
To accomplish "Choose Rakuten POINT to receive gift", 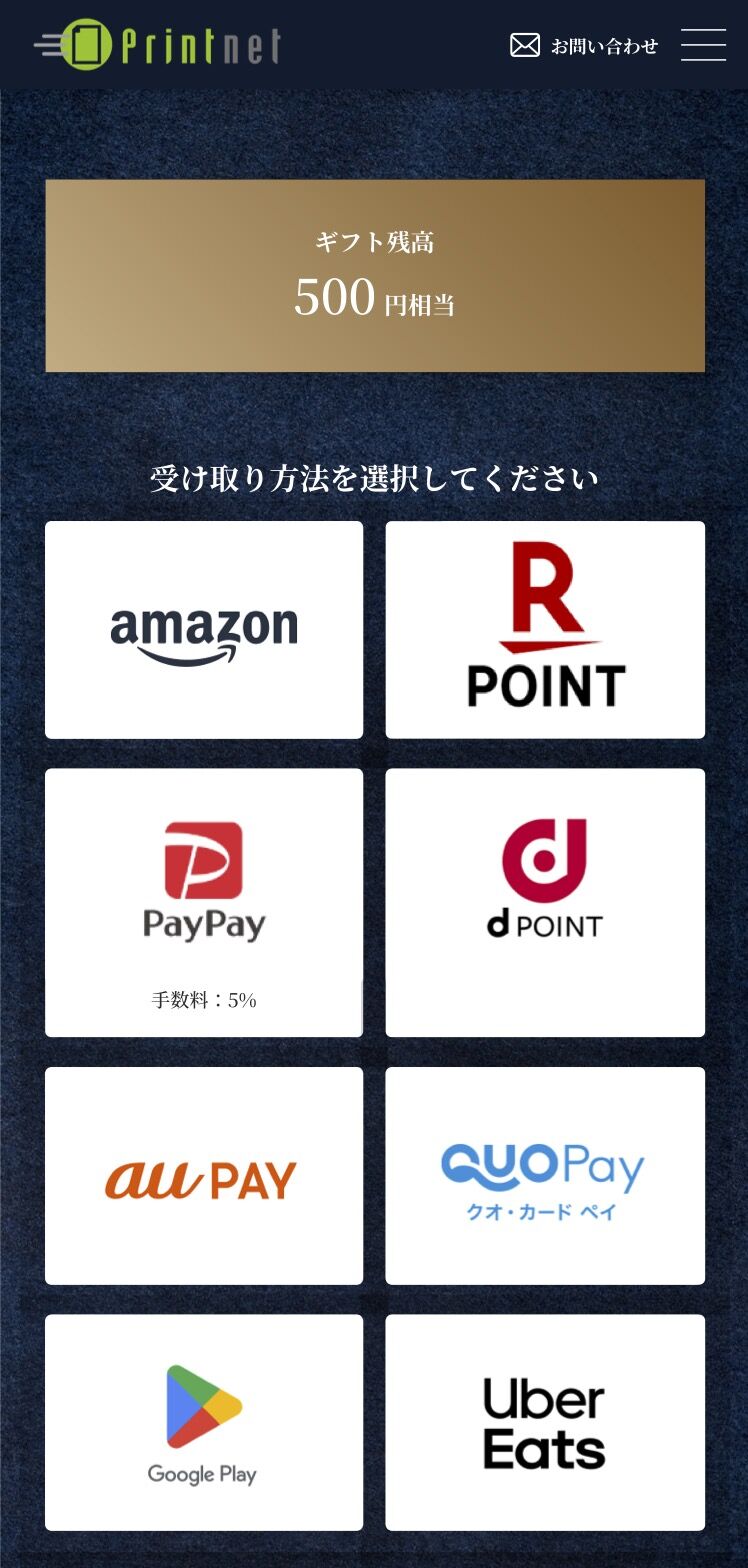I will 545,630.
